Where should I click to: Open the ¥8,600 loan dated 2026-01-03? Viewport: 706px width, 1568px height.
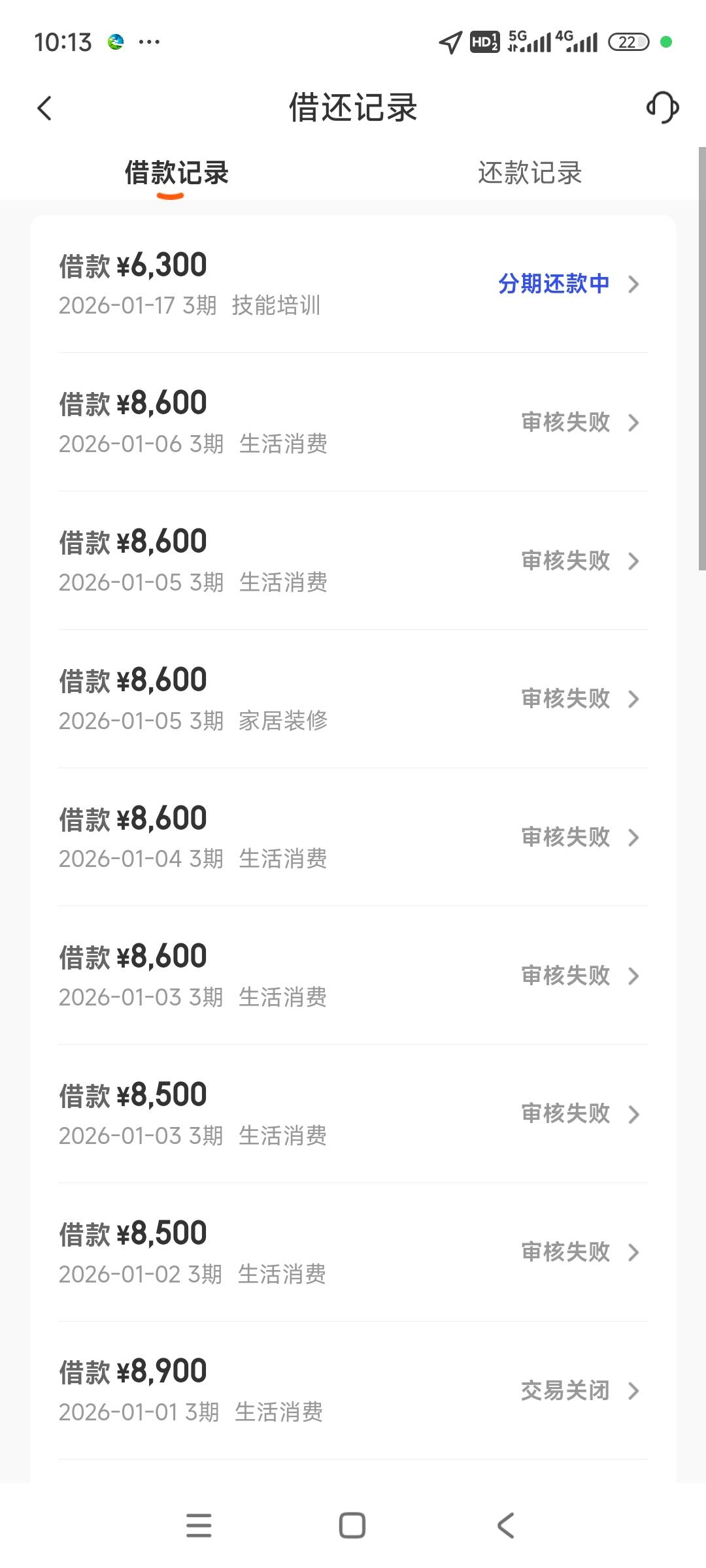tap(353, 976)
